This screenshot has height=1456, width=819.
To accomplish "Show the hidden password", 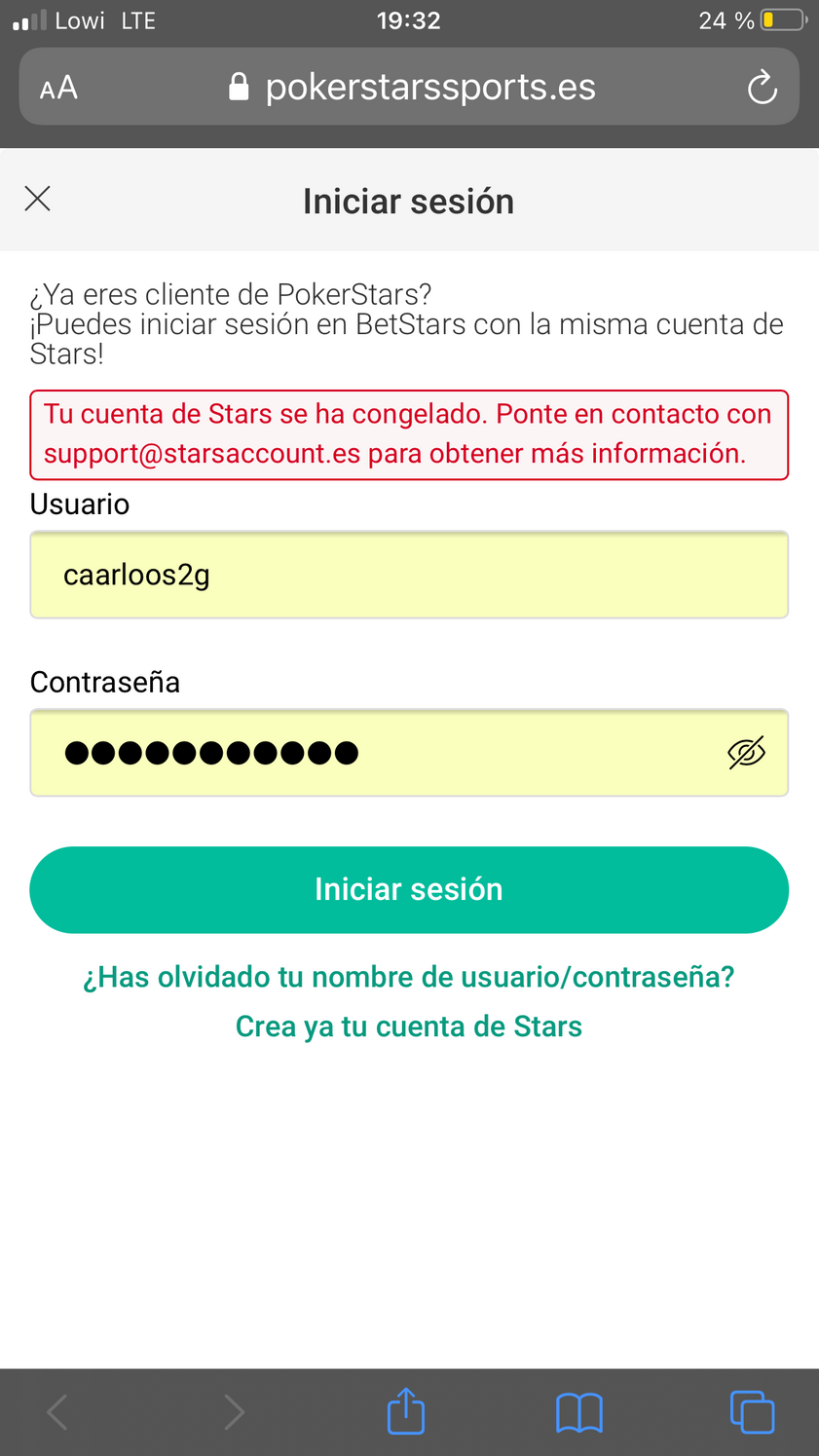I will [746, 753].
